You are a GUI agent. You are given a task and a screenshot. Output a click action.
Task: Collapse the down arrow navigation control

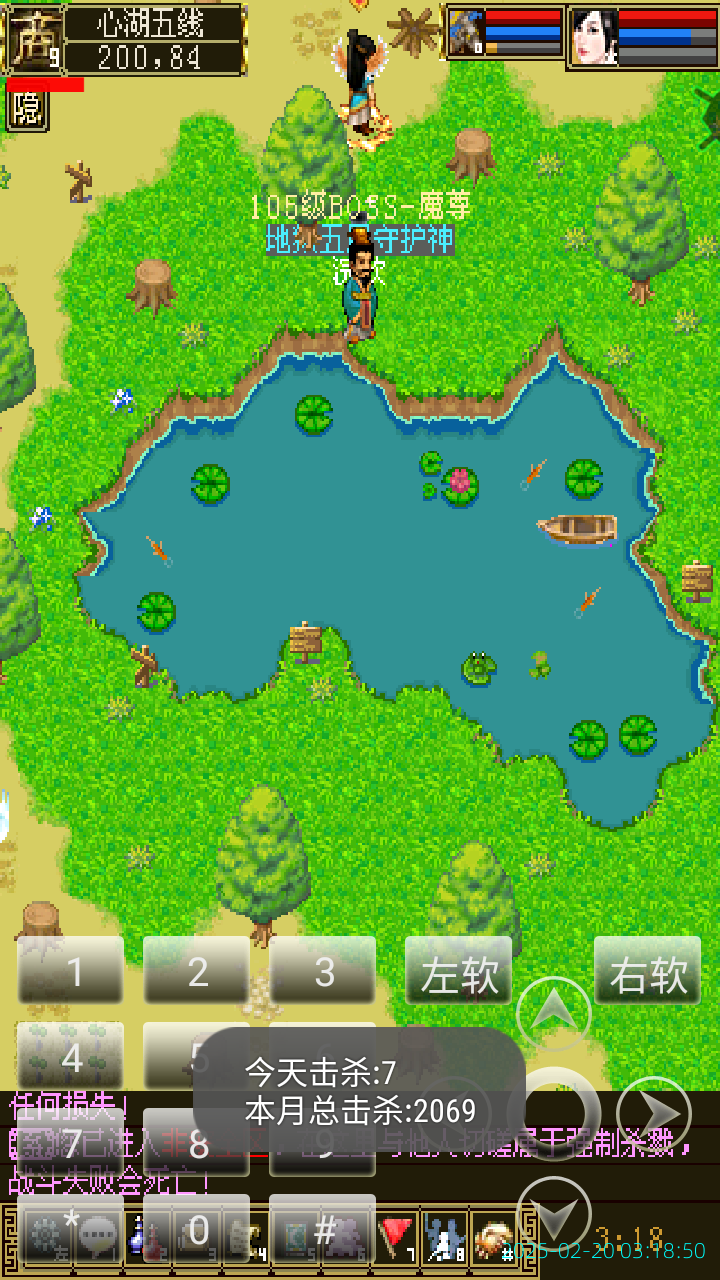(x=556, y=1210)
